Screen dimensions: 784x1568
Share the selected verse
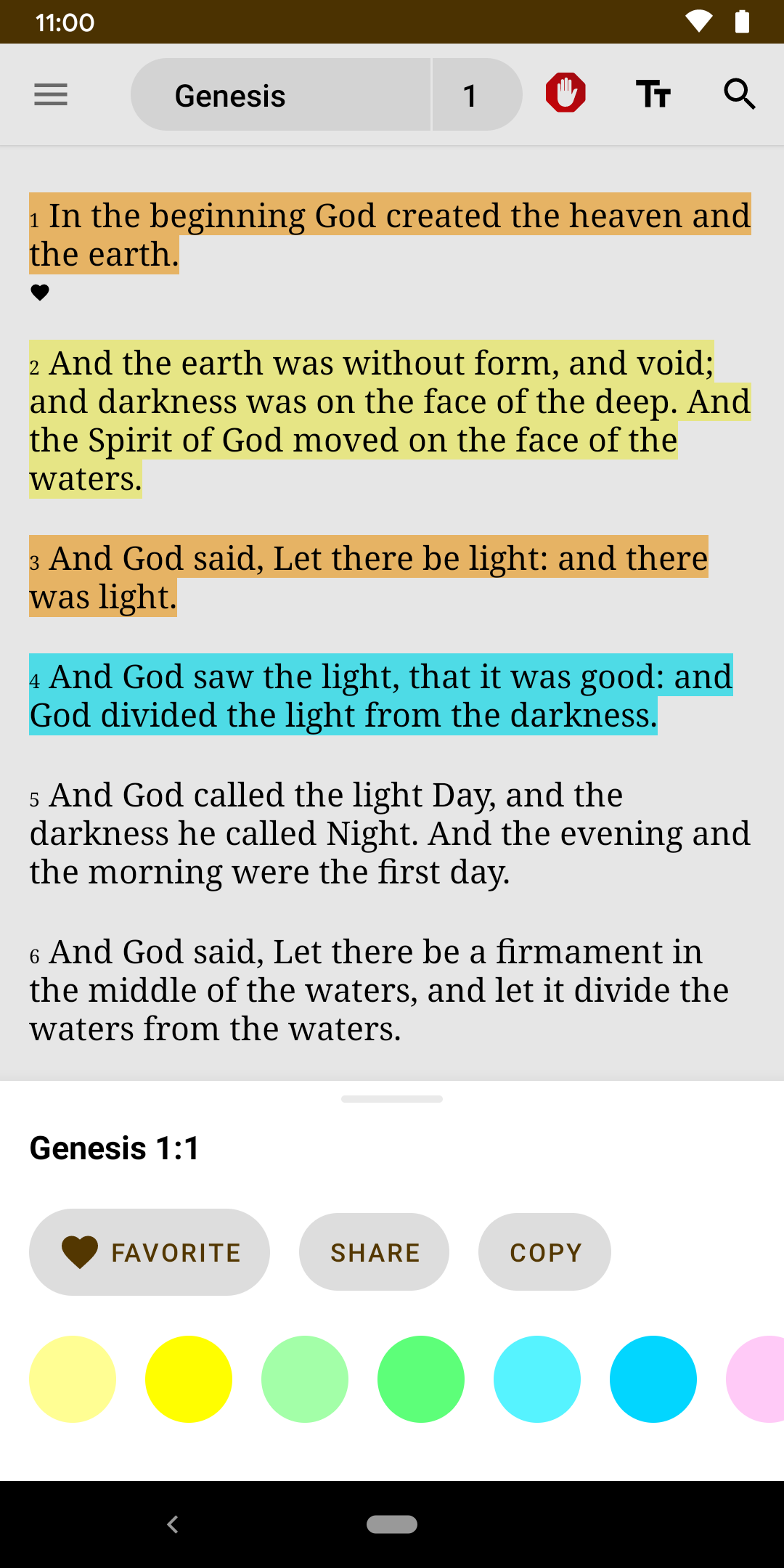(374, 1252)
